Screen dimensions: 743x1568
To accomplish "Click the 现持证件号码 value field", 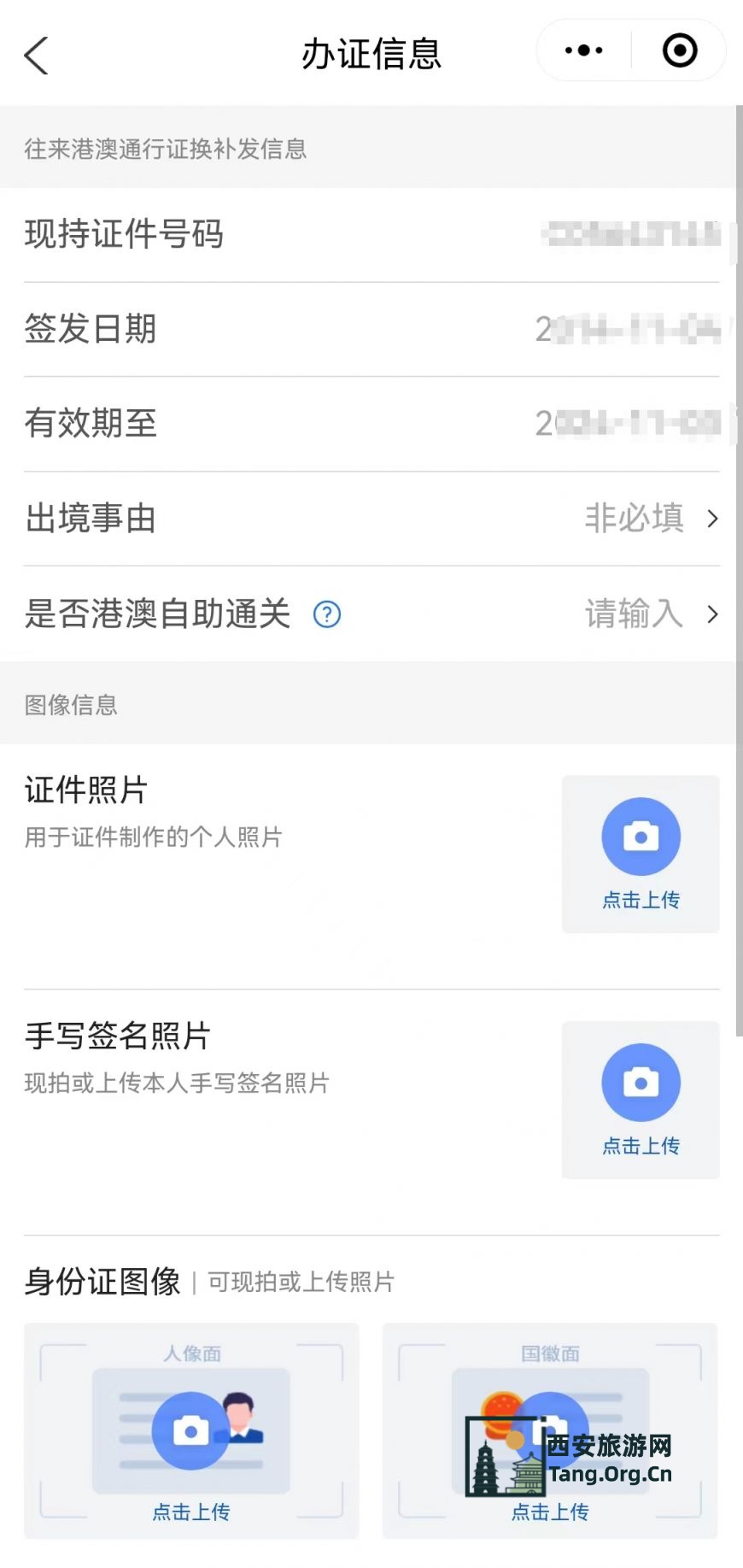I will [x=628, y=235].
